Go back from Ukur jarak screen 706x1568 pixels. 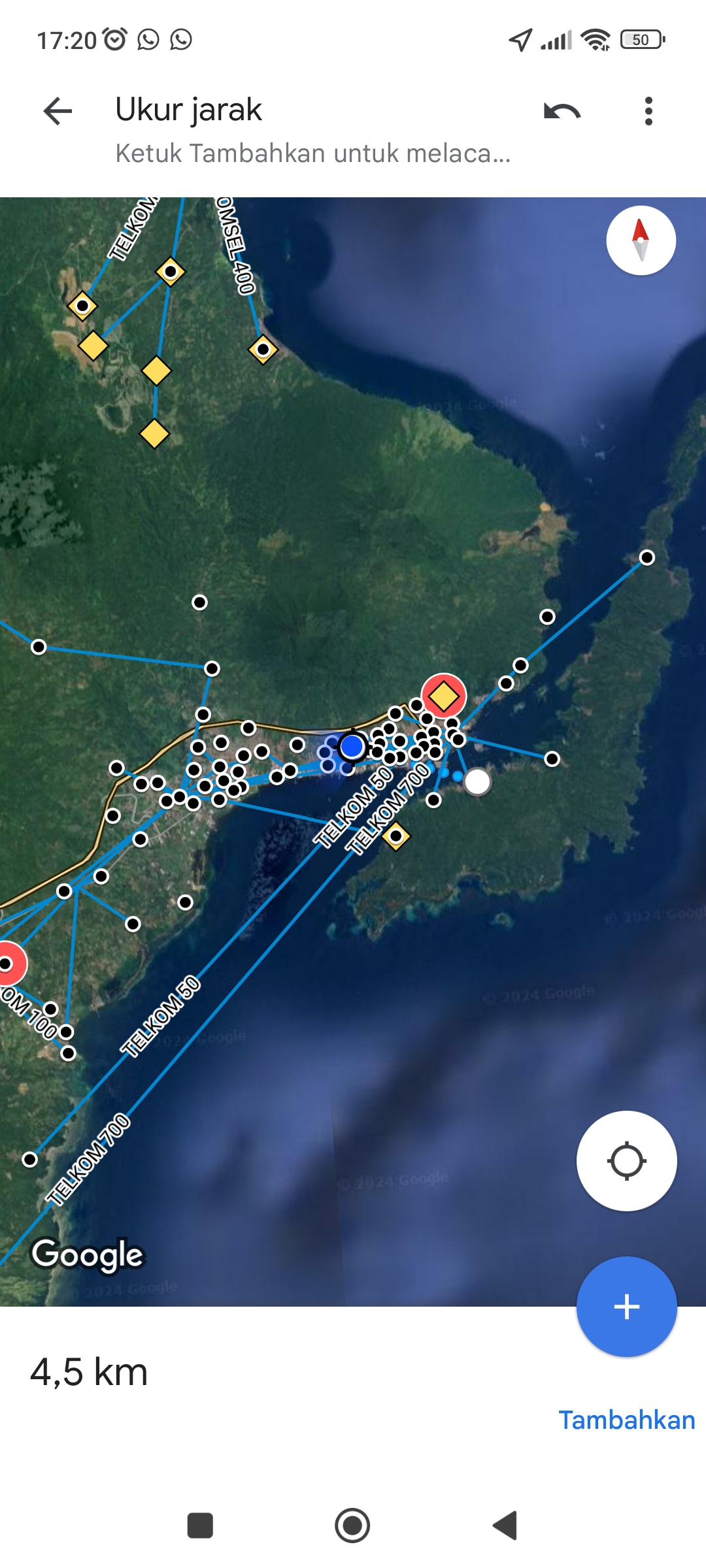click(58, 111)
